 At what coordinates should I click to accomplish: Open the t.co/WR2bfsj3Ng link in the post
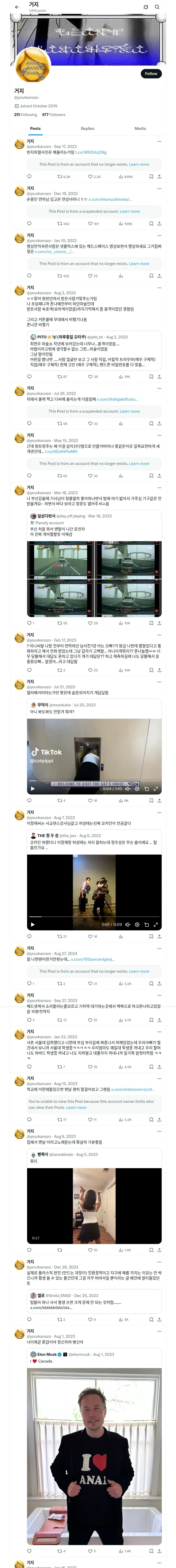coord(90,152)
